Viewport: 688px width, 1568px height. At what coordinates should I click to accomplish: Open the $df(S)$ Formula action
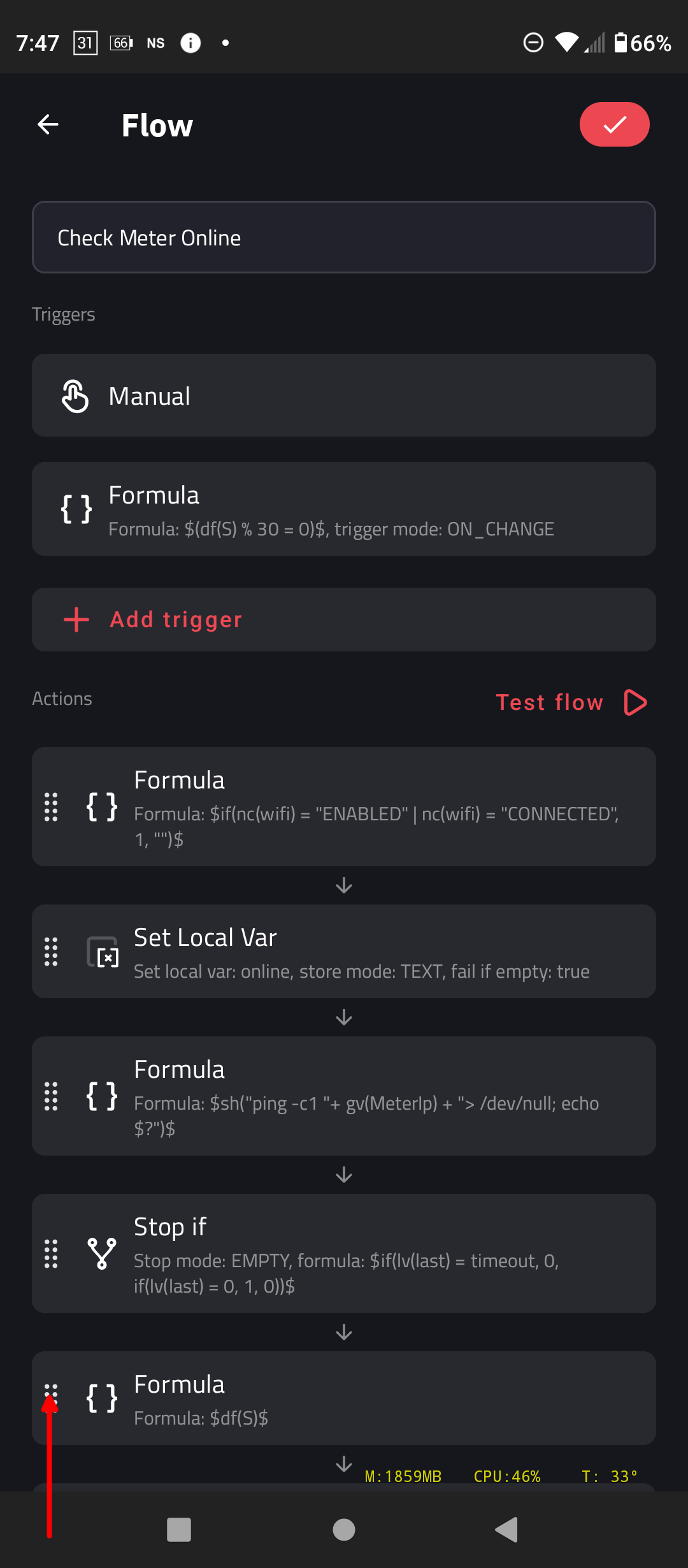coord(344,1398)
